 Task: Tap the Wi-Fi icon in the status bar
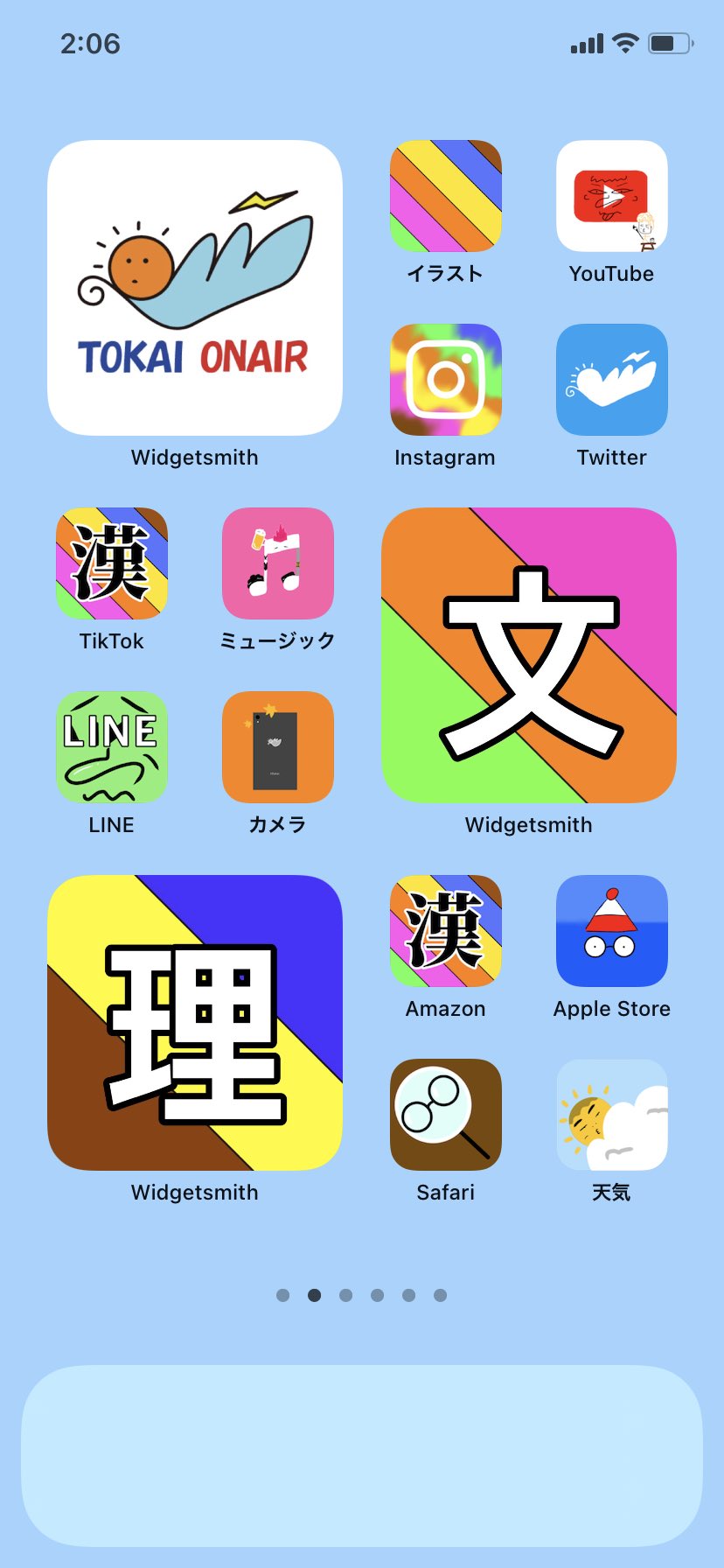click(x=624, y=42)
